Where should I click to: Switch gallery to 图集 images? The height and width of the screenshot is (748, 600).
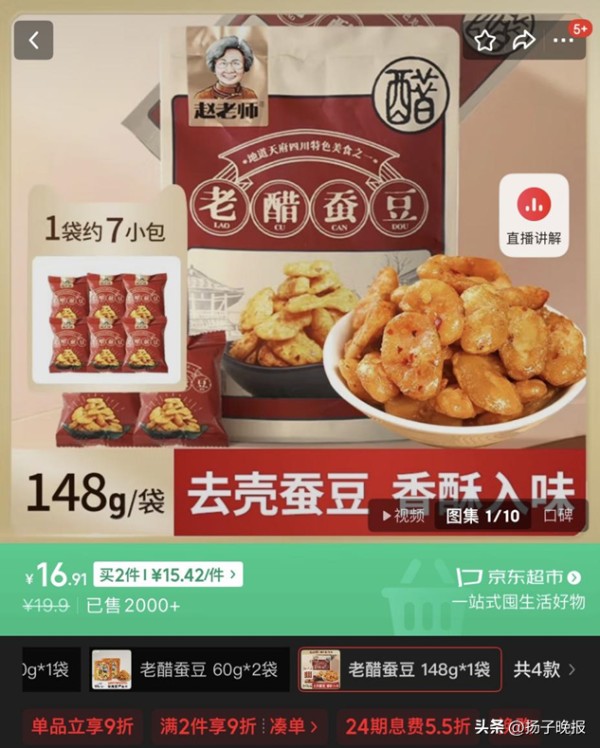point(482,516)
